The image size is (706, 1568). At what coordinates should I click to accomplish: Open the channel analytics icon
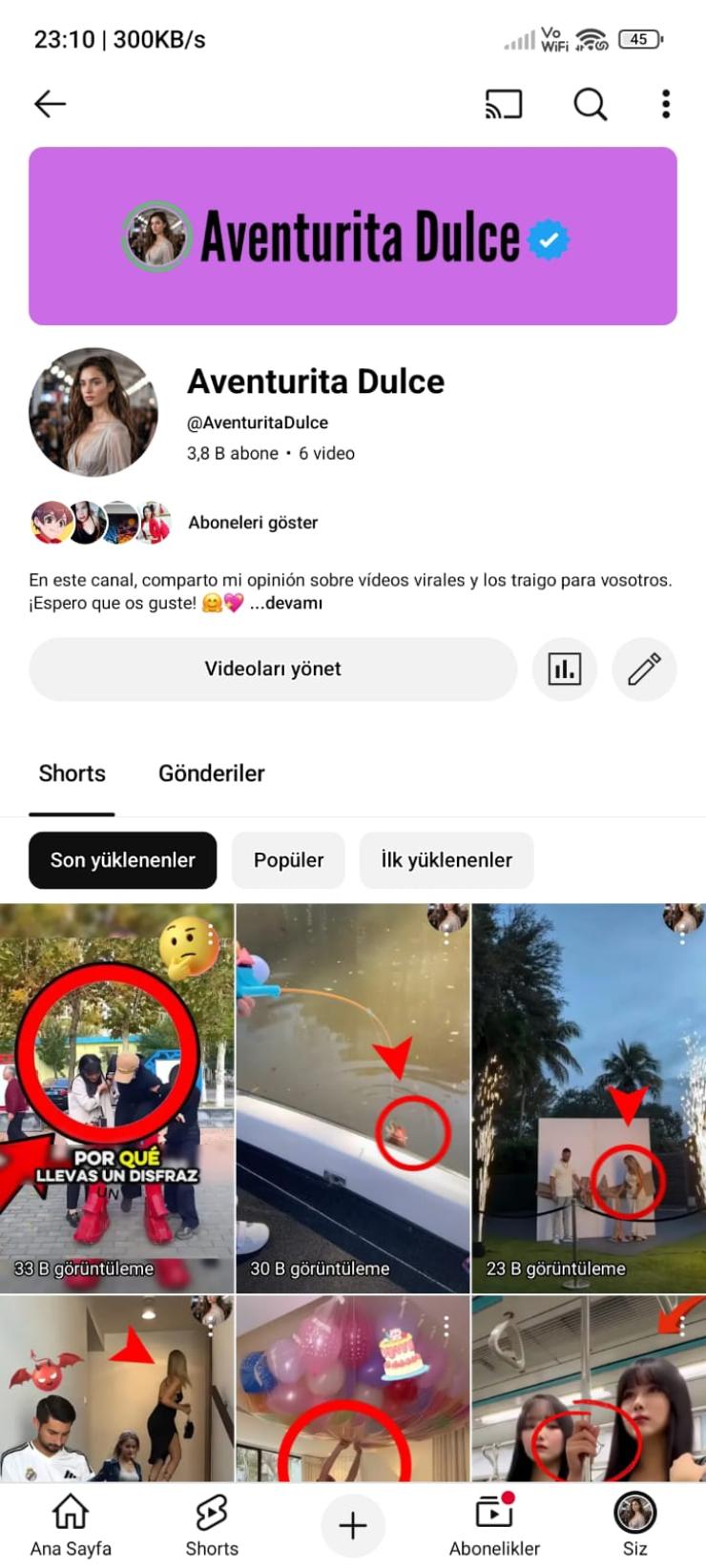(x=565, y=669)
